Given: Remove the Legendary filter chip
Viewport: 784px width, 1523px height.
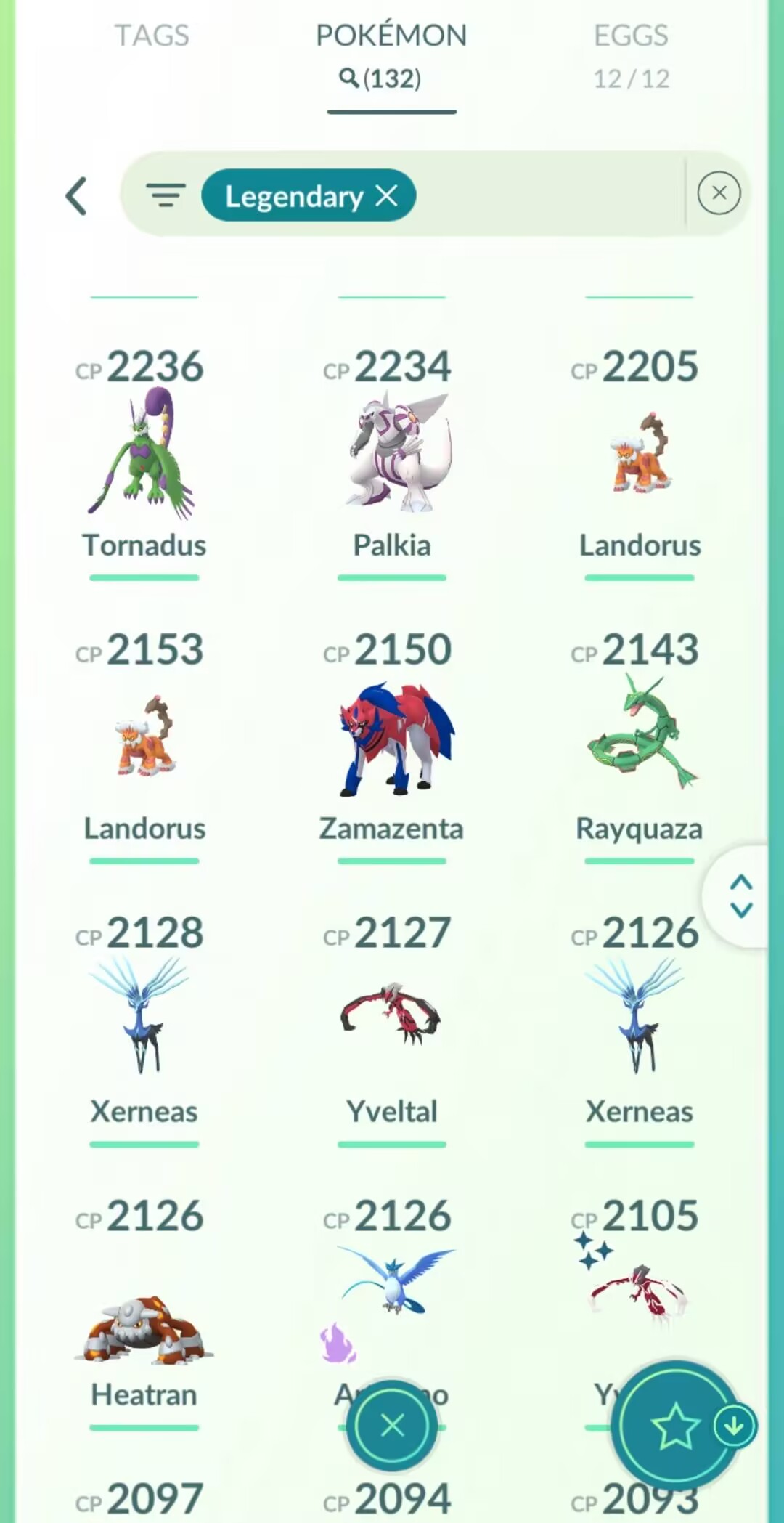Looking at the screenshot, I should (387, 195).
